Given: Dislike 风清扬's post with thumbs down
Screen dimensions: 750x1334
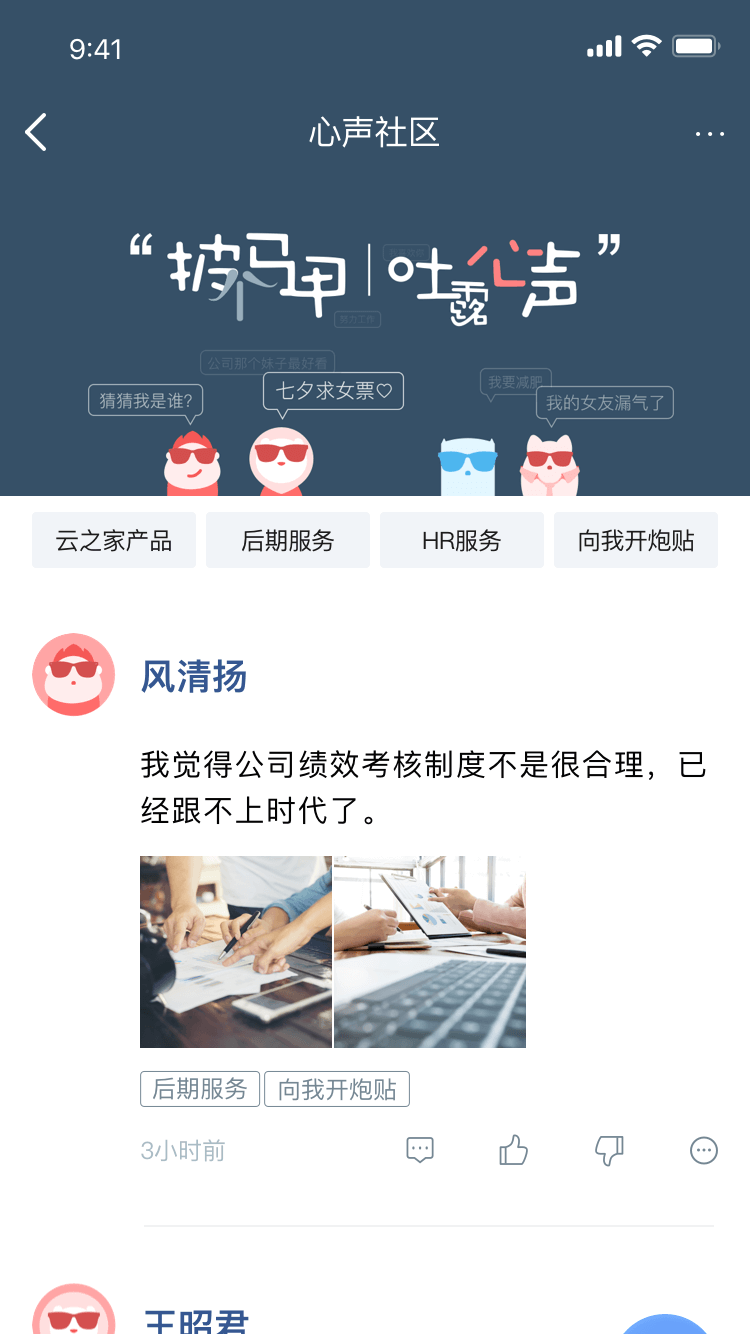Looking at the screenshot, I should point(609,1150).
